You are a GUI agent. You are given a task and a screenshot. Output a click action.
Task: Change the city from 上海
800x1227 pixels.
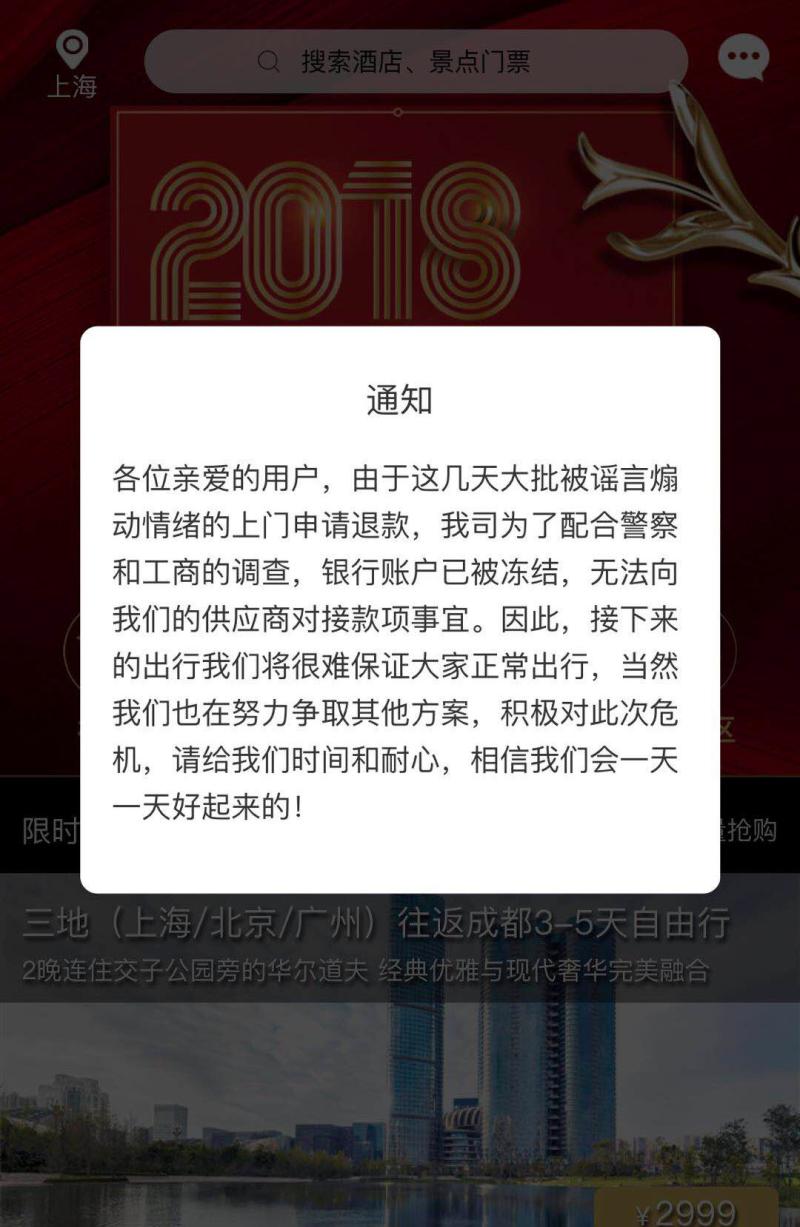click(x=72, y=64)
